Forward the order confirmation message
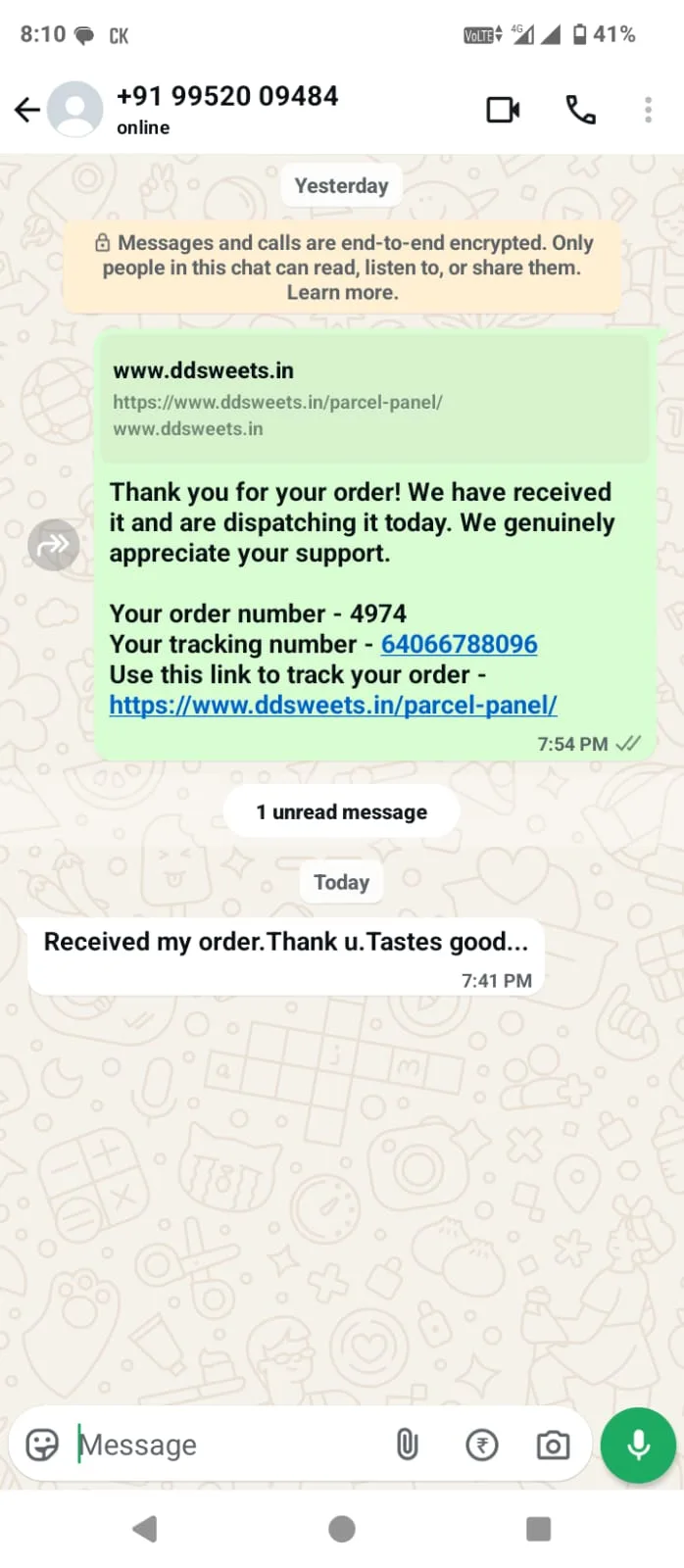Screen dimensions: 684x1568 [x=53, y=545]
